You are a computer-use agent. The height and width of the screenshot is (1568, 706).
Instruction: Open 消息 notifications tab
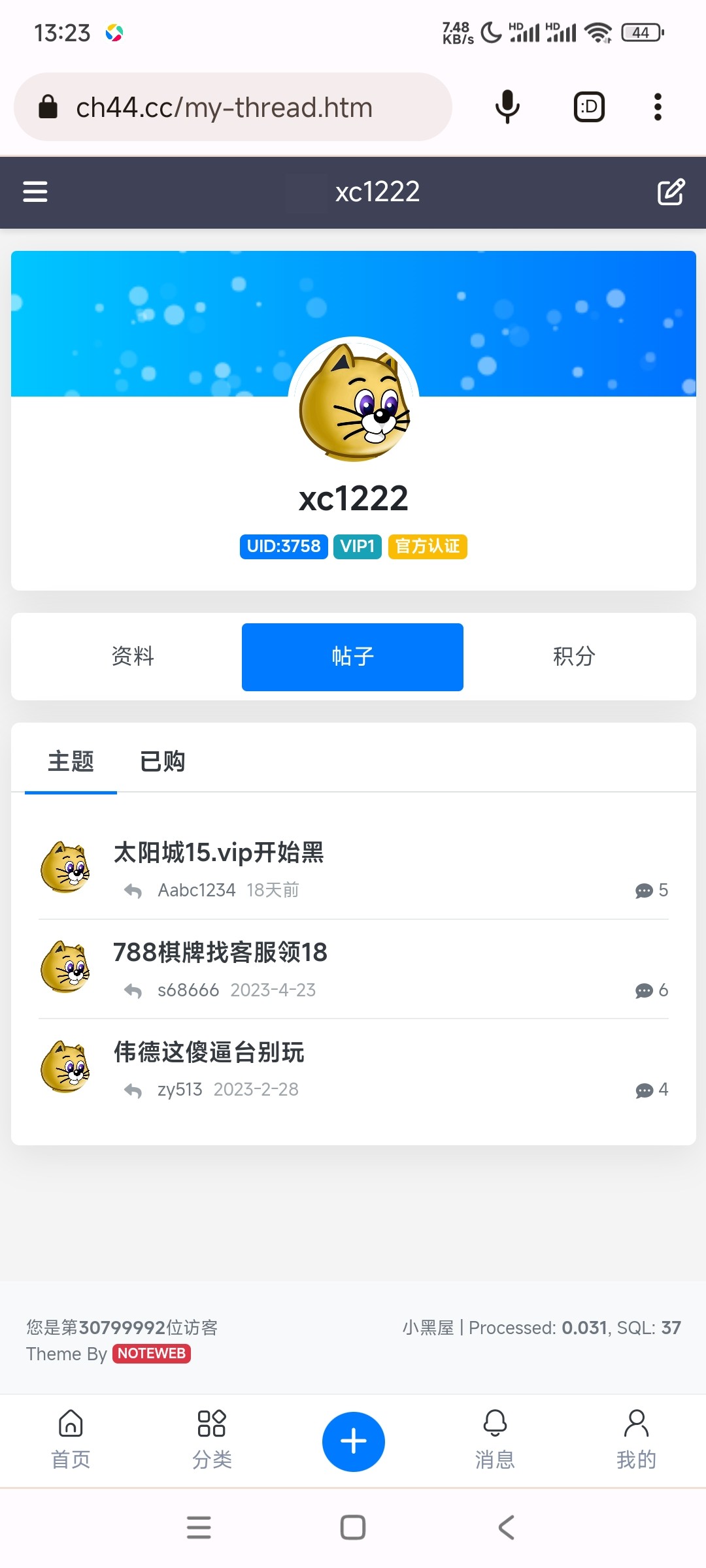point(495,1440)
